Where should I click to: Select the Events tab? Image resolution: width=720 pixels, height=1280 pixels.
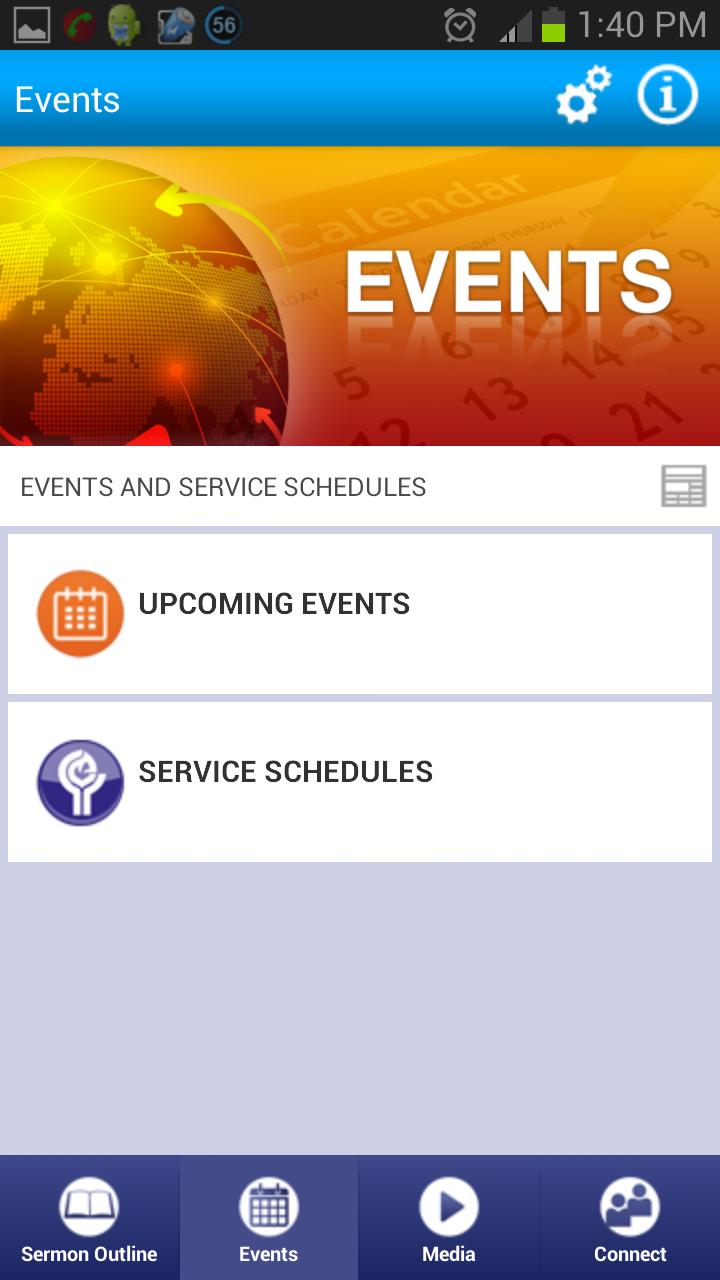pos(269,1220)
